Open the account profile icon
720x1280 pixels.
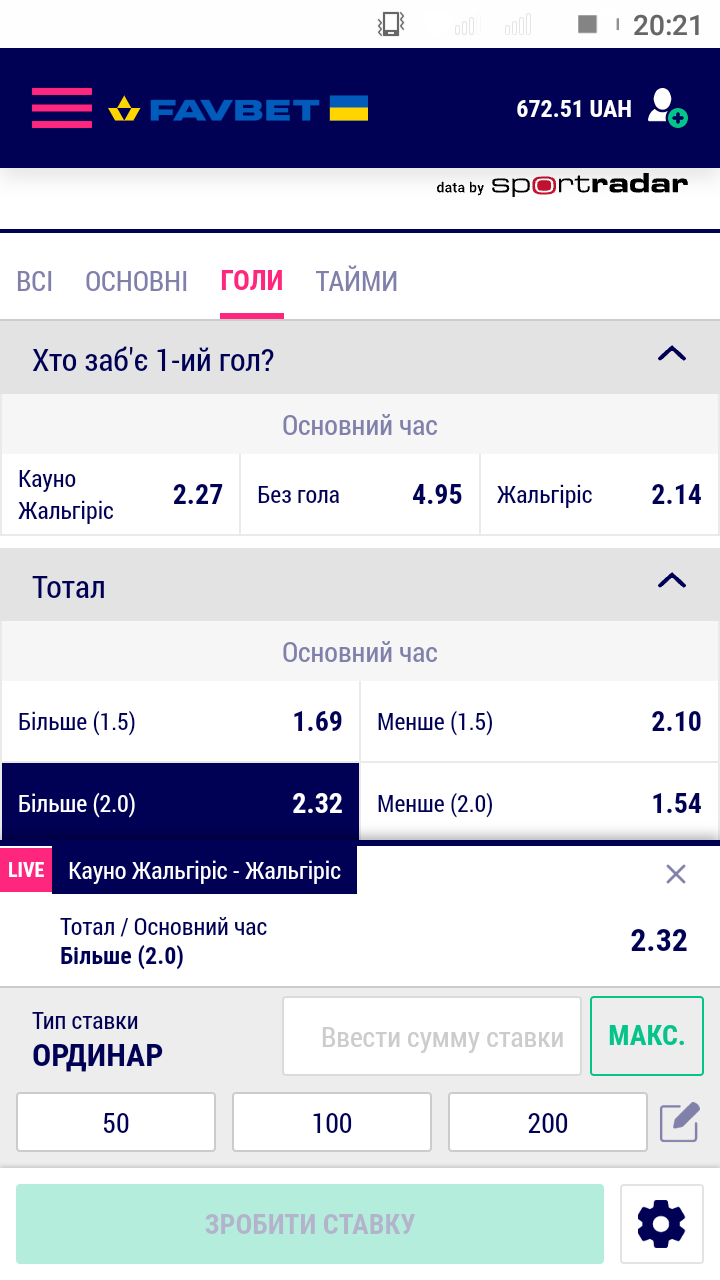pos(666,107)
